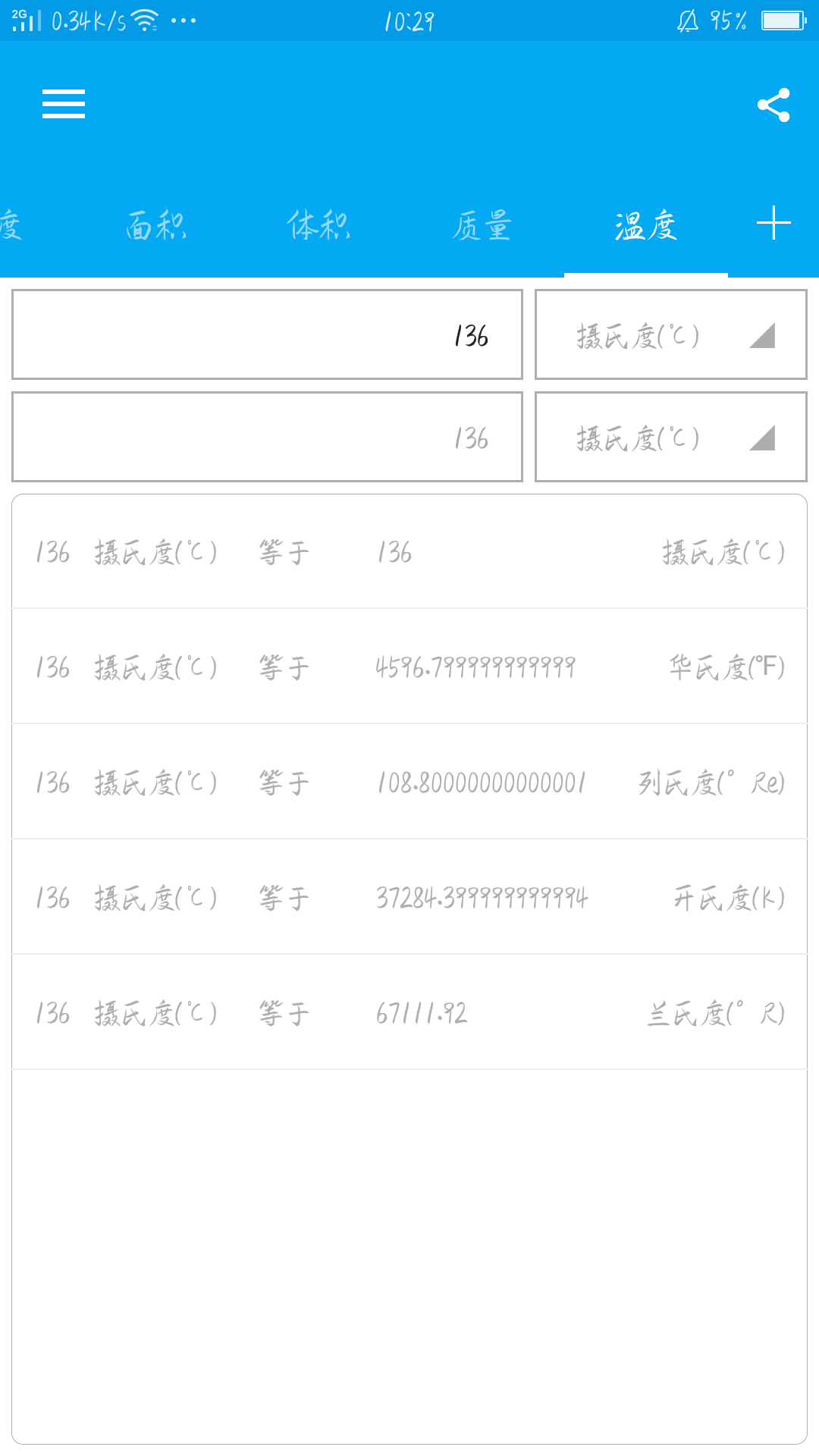Tap the mute notification icon in the status bar
The height and width of the screenshot is (1456, 819).
click(686, 20)
